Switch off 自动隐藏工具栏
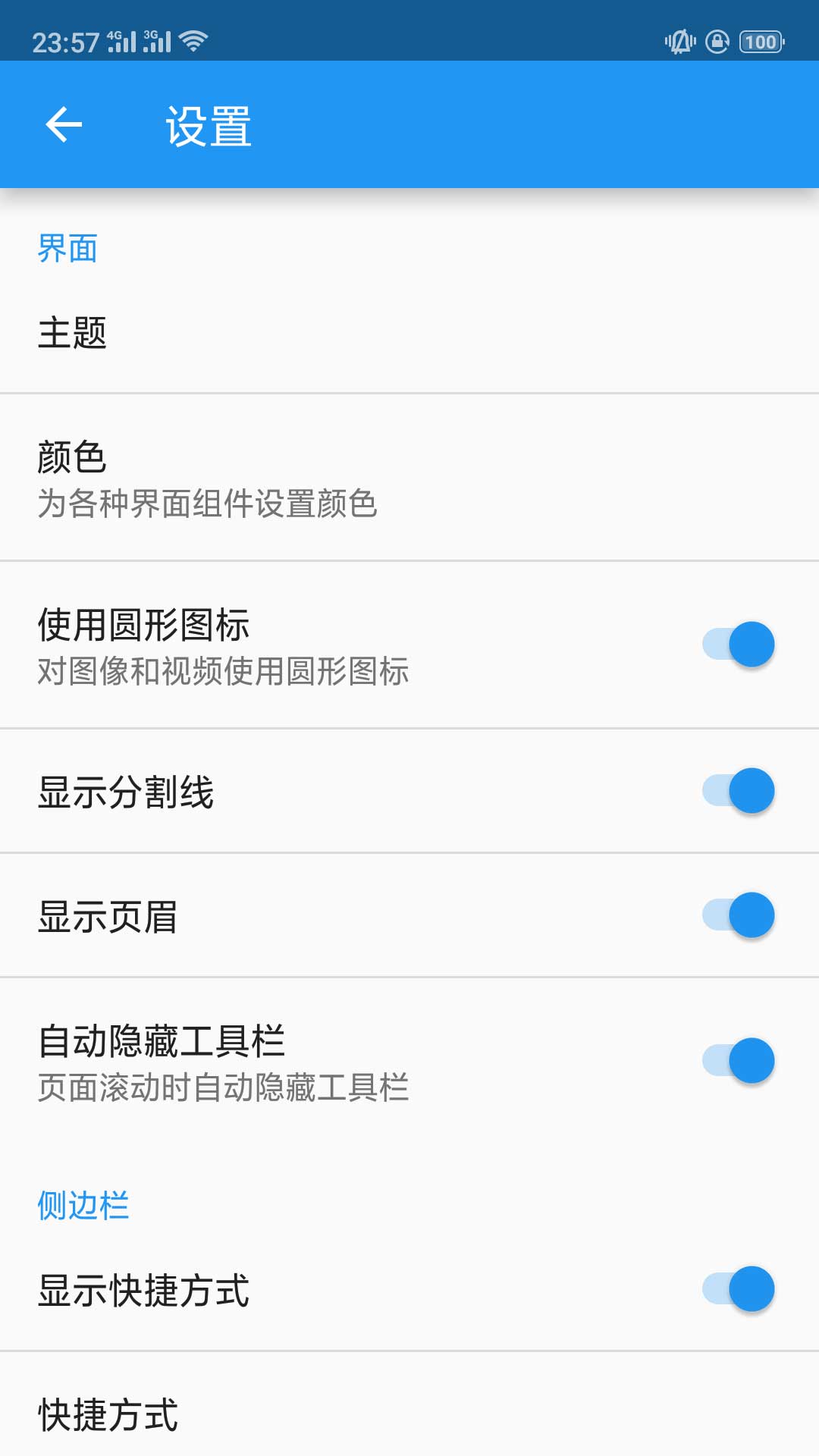Image resolution: width=819 pixels, height=1456 pixels. click(739, 1061)
